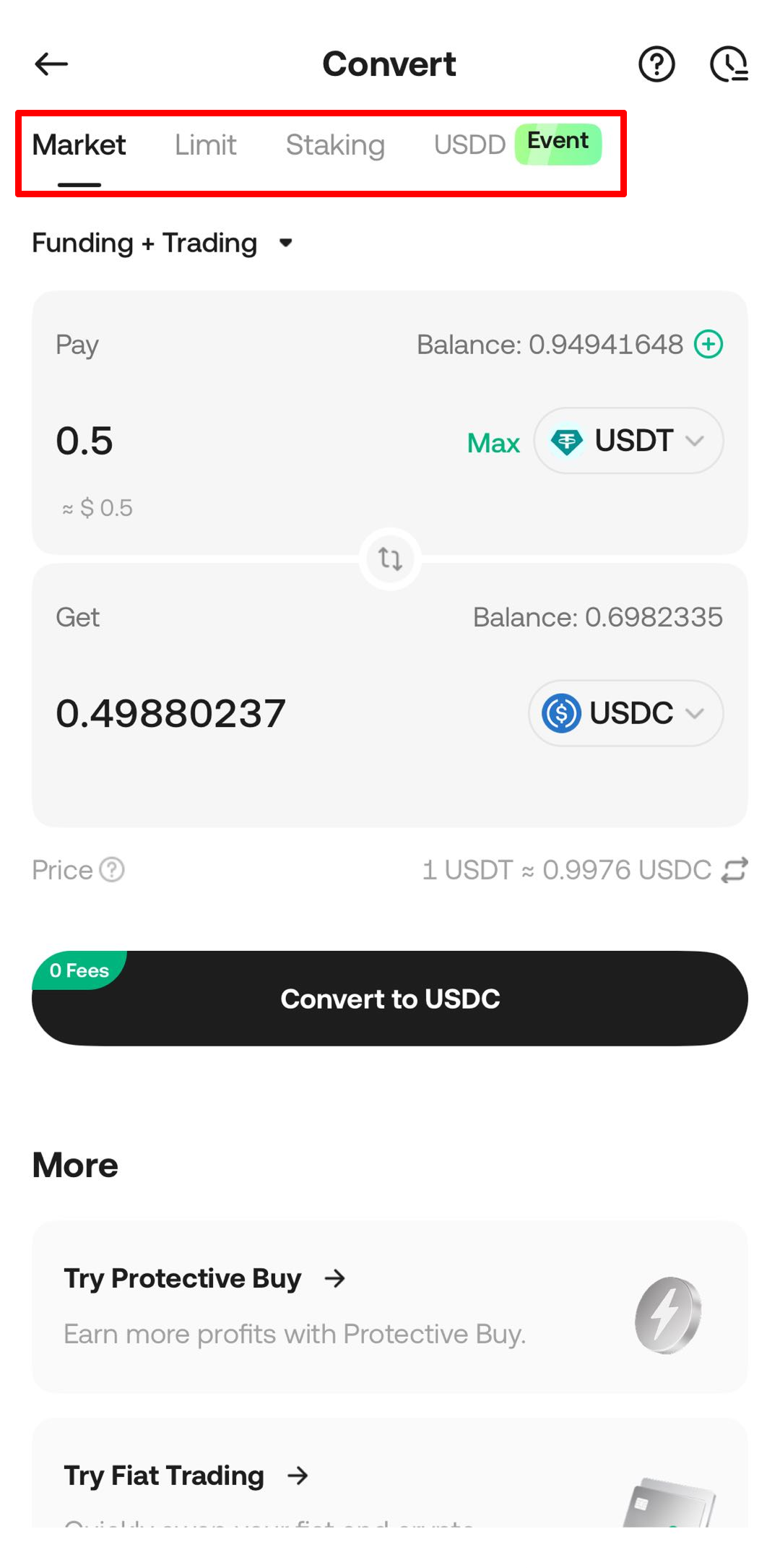
Task: Switch to the Staking tab
Action: pyautogui.click(x=335, y=145)
